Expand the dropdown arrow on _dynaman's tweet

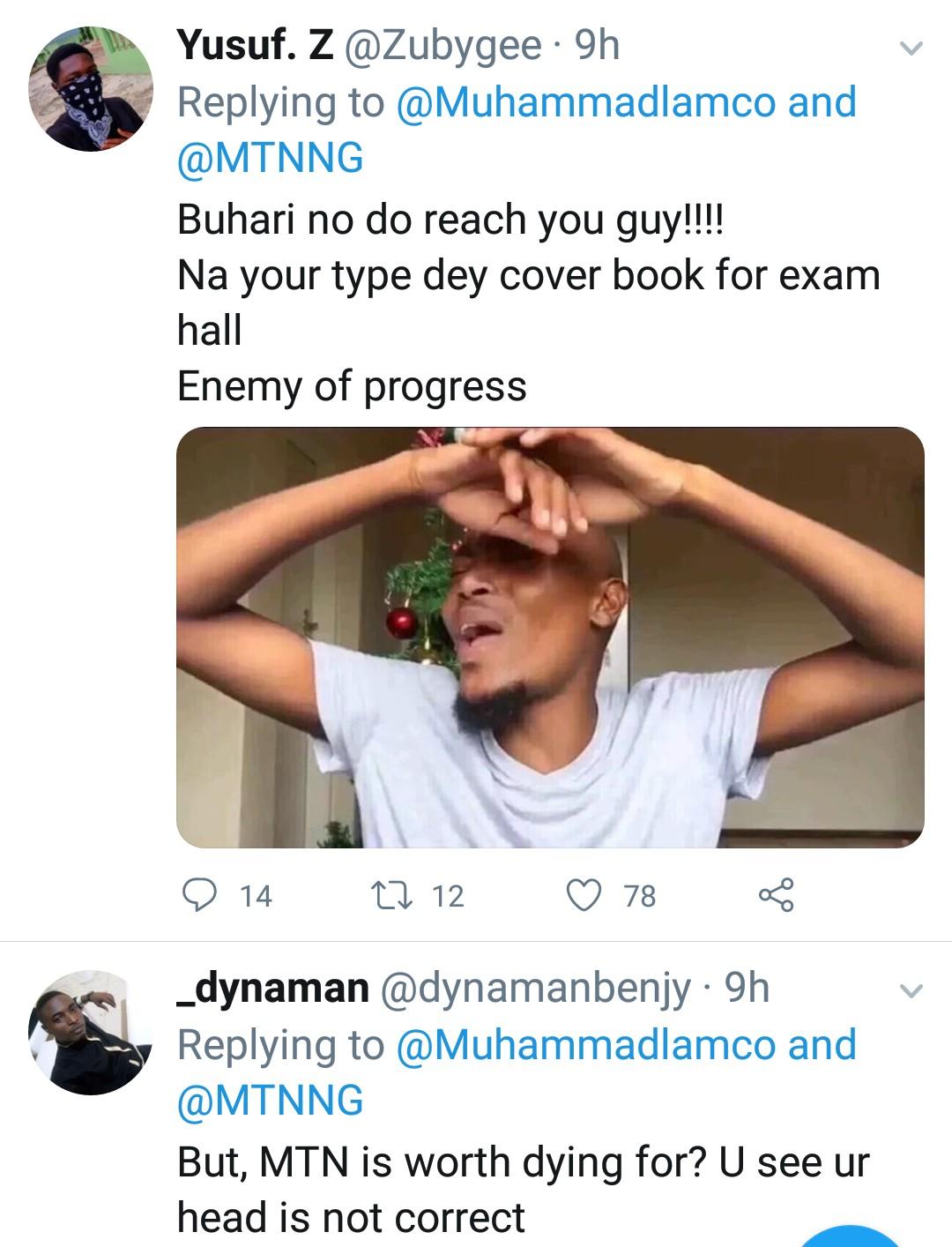(x=910, y=992)
